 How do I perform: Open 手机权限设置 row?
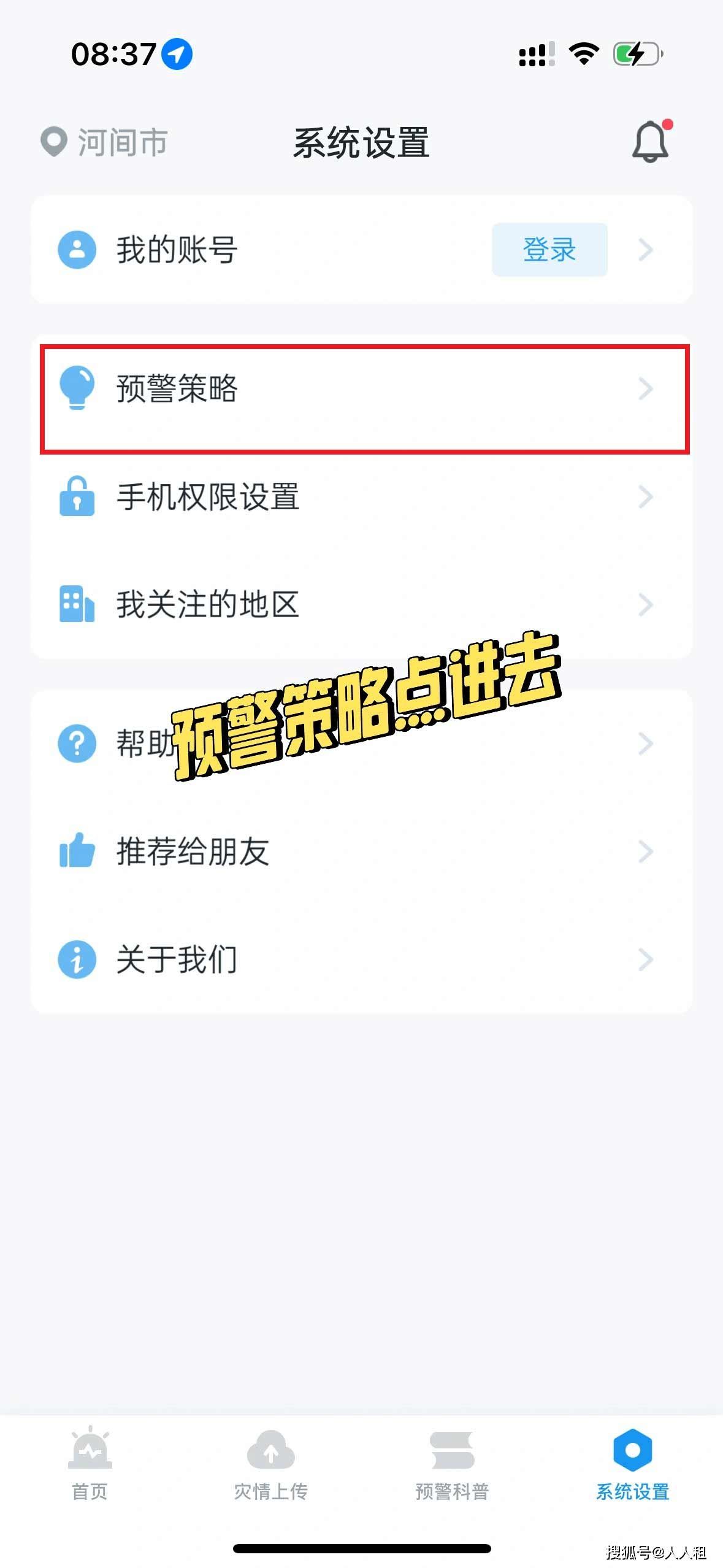click(362, 497)
